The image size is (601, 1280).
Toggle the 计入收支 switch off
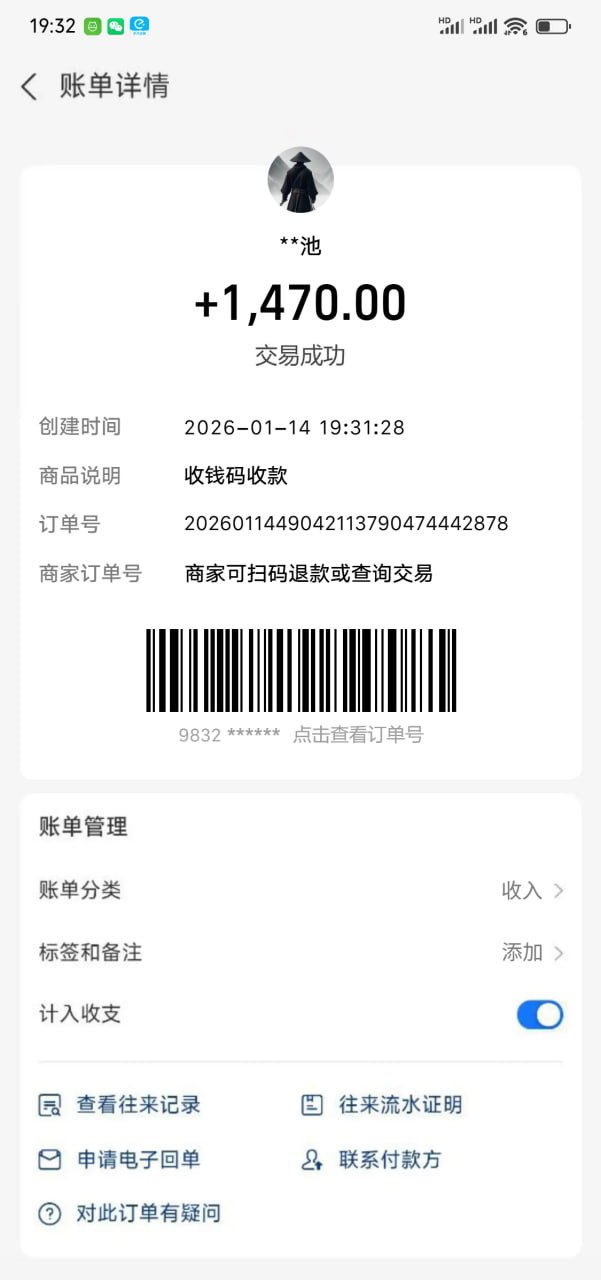point(539,1014)
